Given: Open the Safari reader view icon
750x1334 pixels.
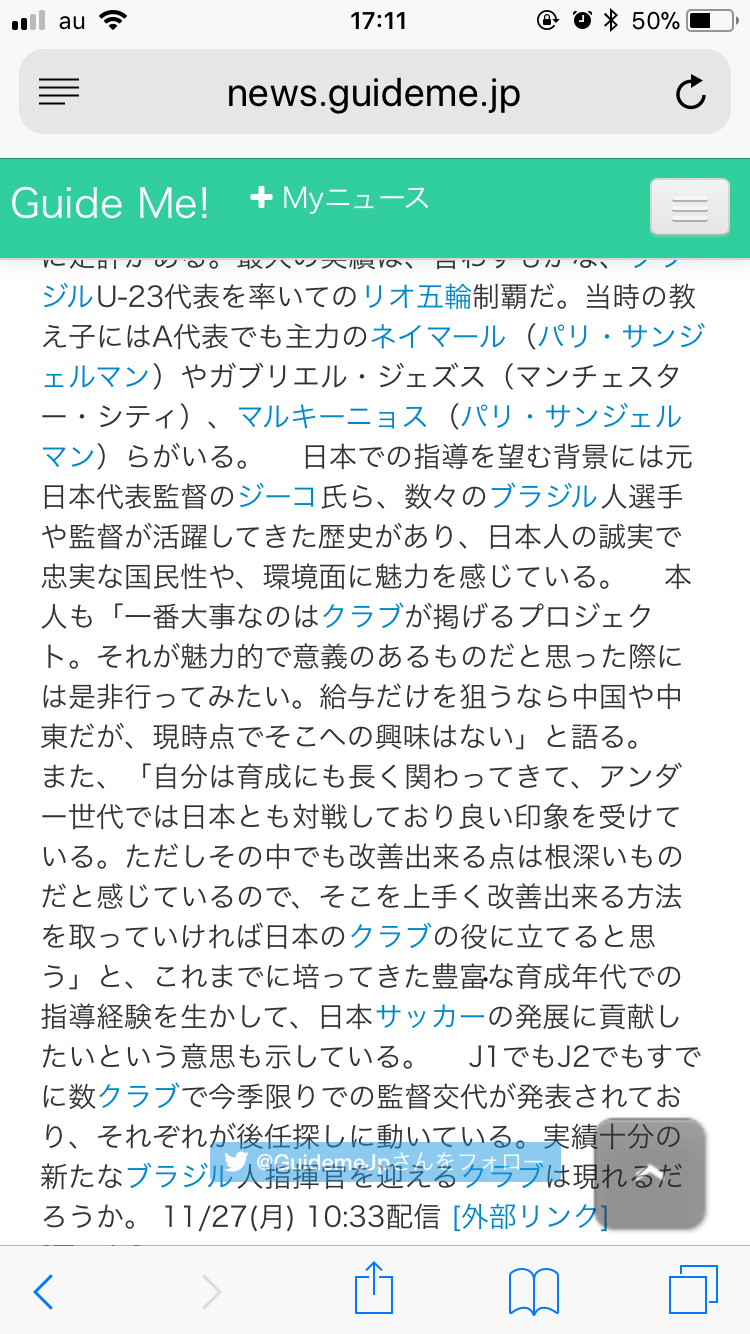Looking at the screenshot, I should [x=59, y=93].
